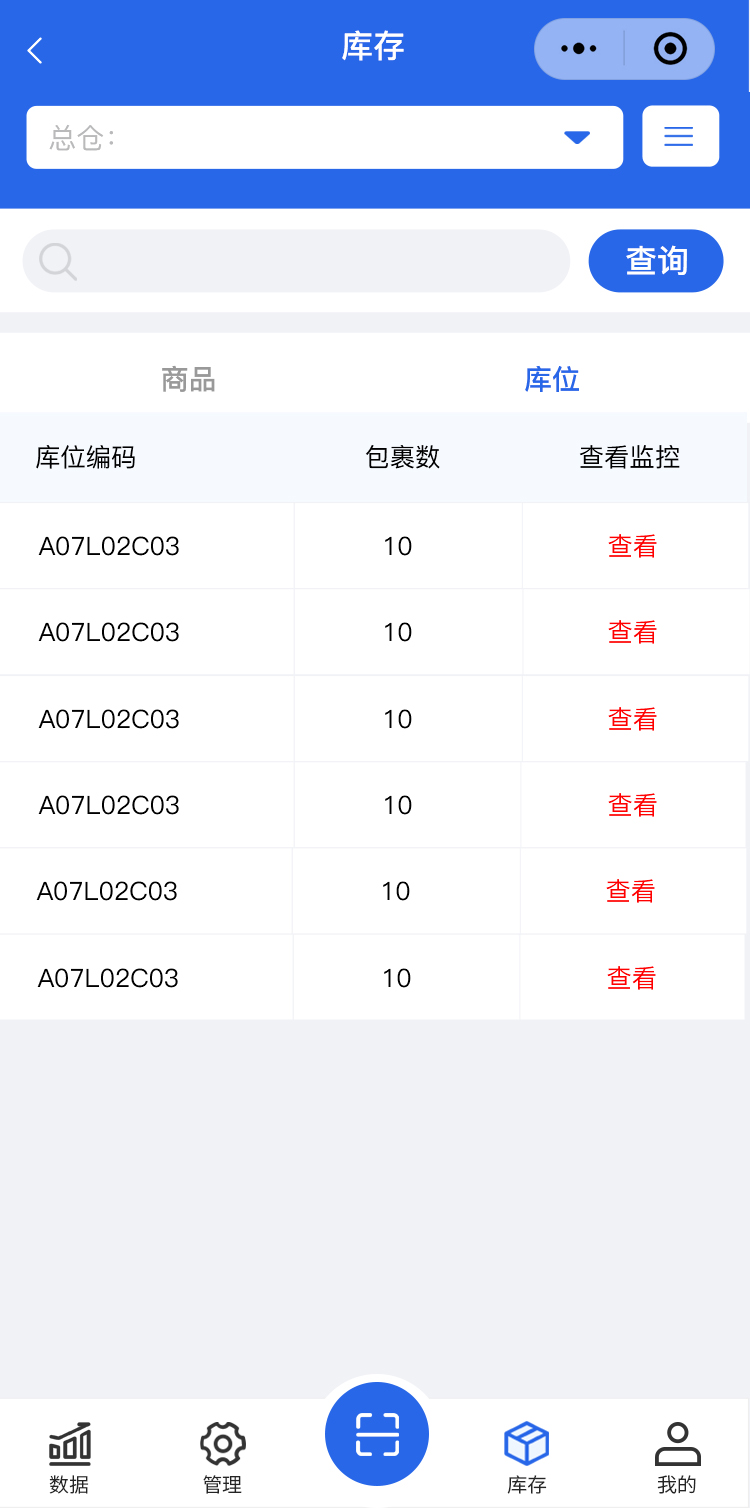Screen dimensions: 750x1508
Task: Open the 库存 bottom navigation tab
Action: coord(527,1458)
